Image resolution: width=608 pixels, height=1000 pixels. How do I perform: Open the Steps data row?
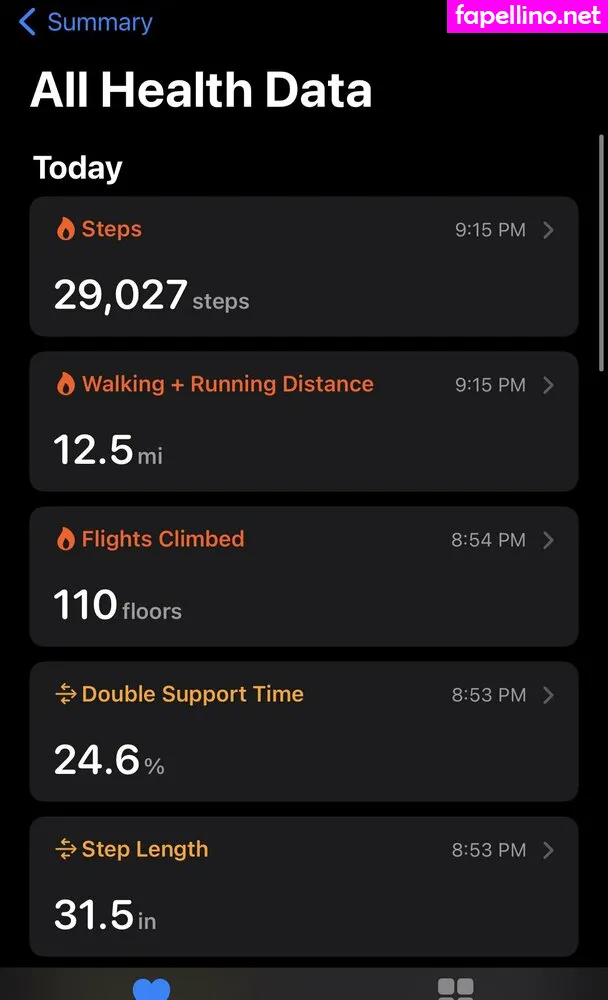(x=303, y=266)
